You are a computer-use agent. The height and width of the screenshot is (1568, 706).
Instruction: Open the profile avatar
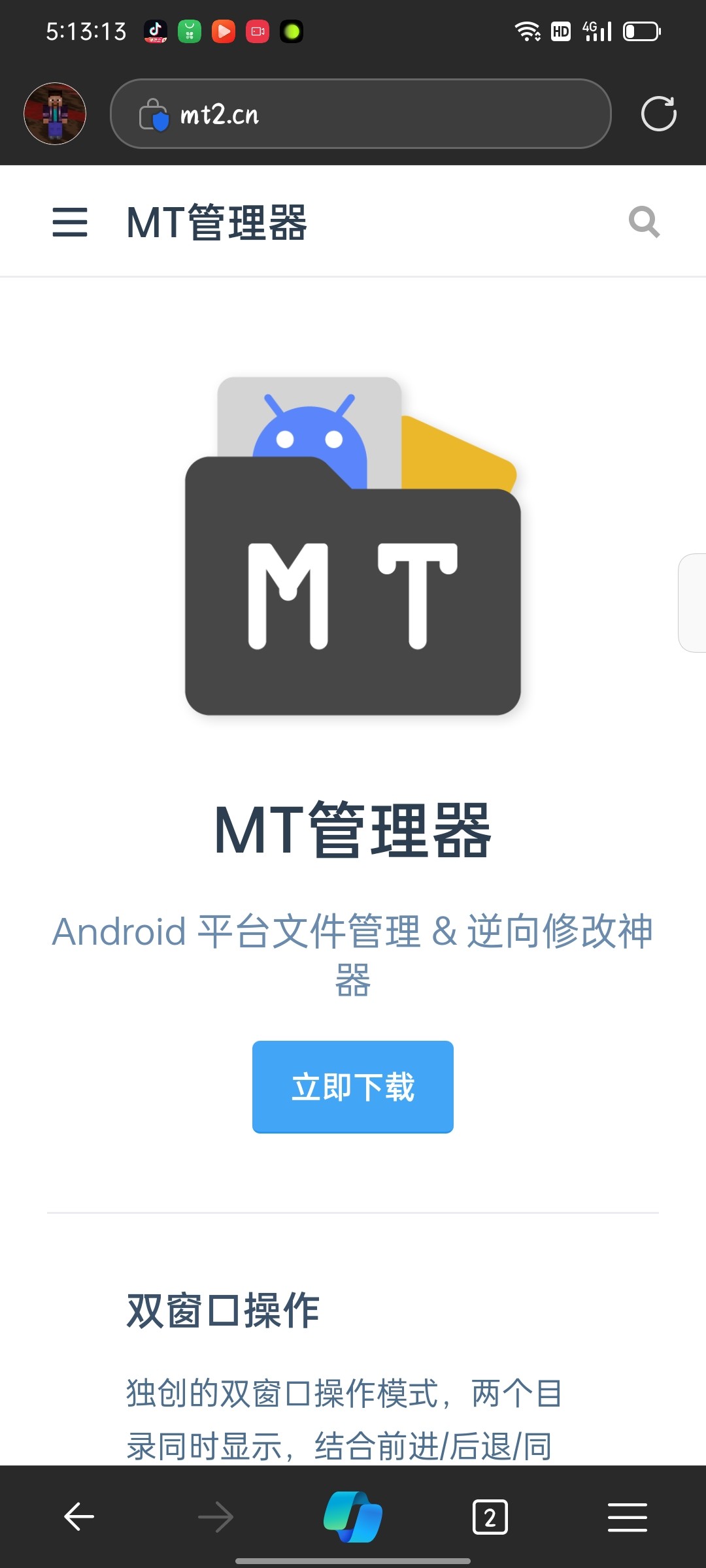point(55,114)
